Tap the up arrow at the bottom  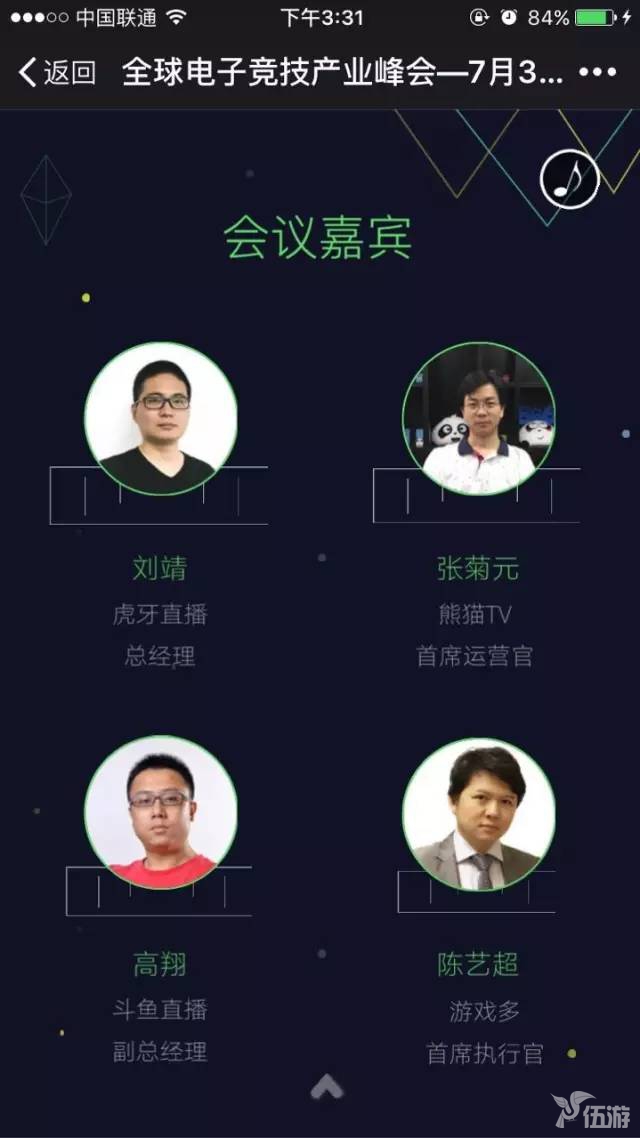point(326,1087)
